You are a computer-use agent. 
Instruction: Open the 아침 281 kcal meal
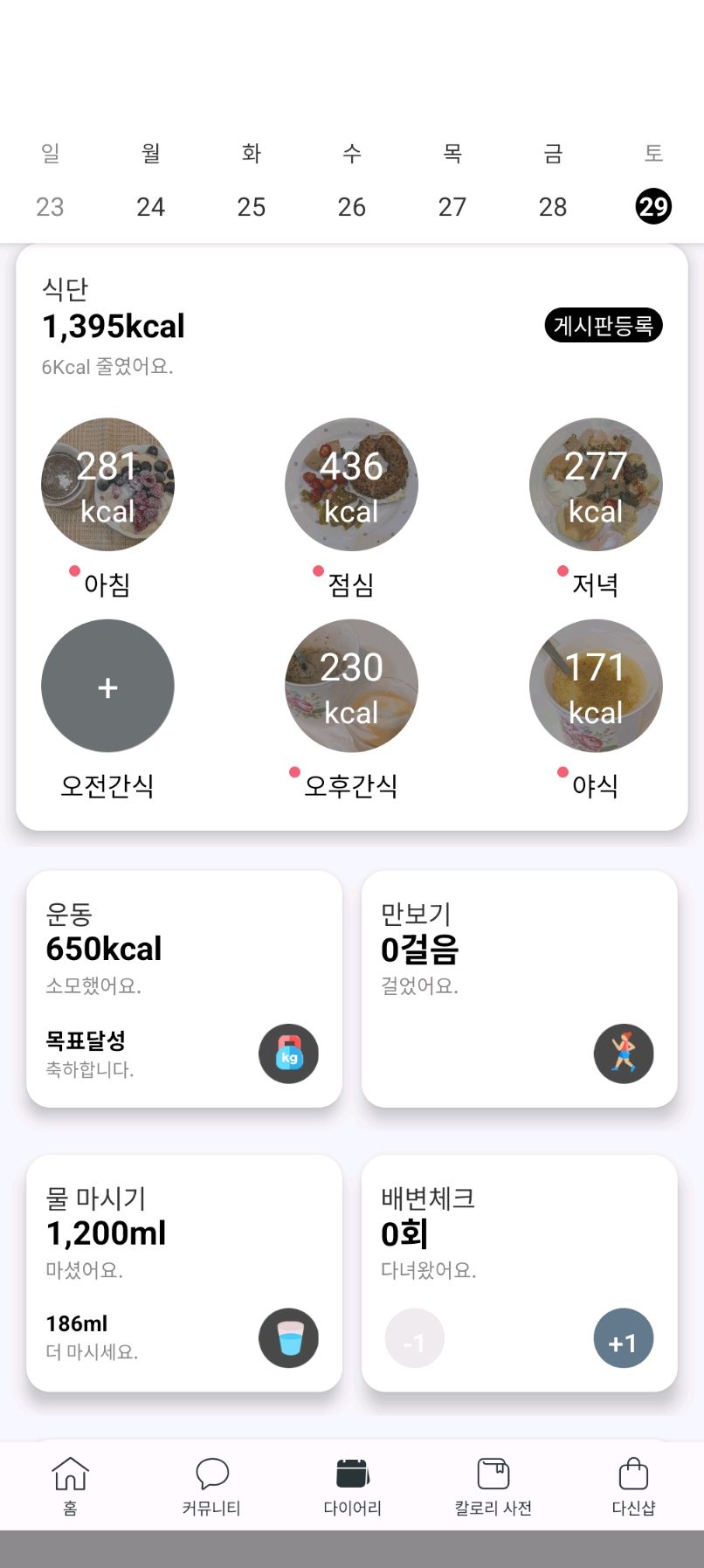tap(107, 485)
